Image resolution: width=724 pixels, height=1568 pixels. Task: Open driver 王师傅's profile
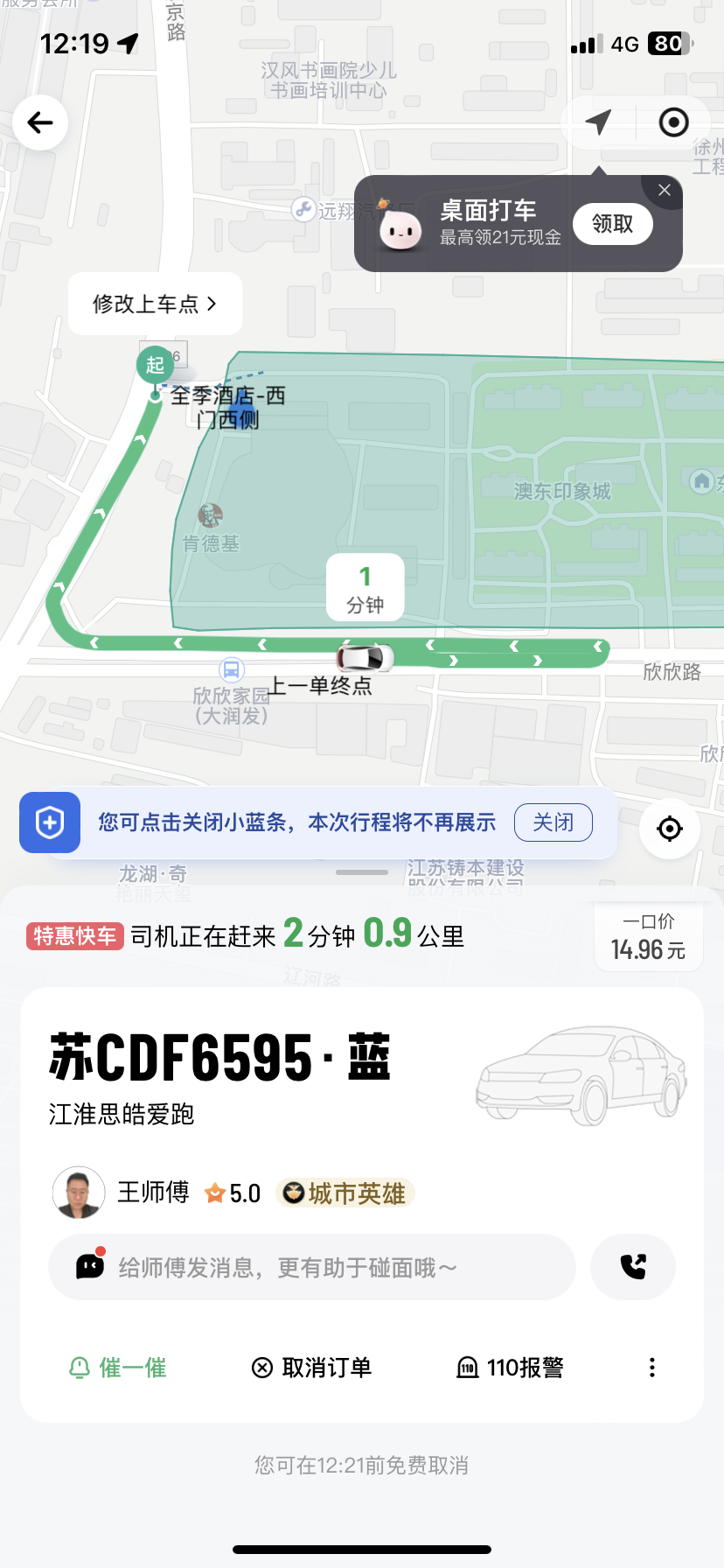click(79, 1193)
